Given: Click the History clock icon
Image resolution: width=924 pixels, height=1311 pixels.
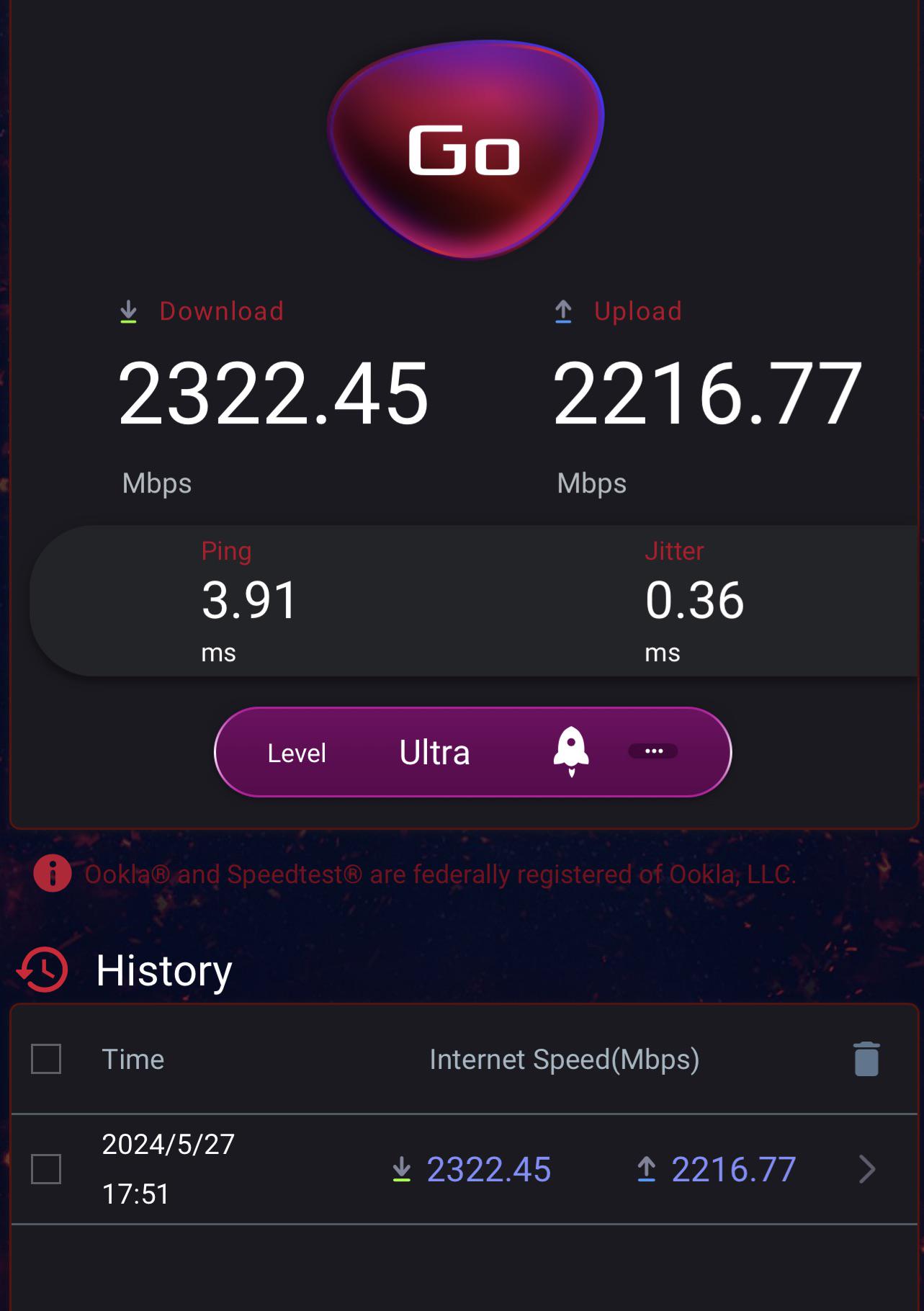Looking at the screenshot, I should [x=42, y=970].
